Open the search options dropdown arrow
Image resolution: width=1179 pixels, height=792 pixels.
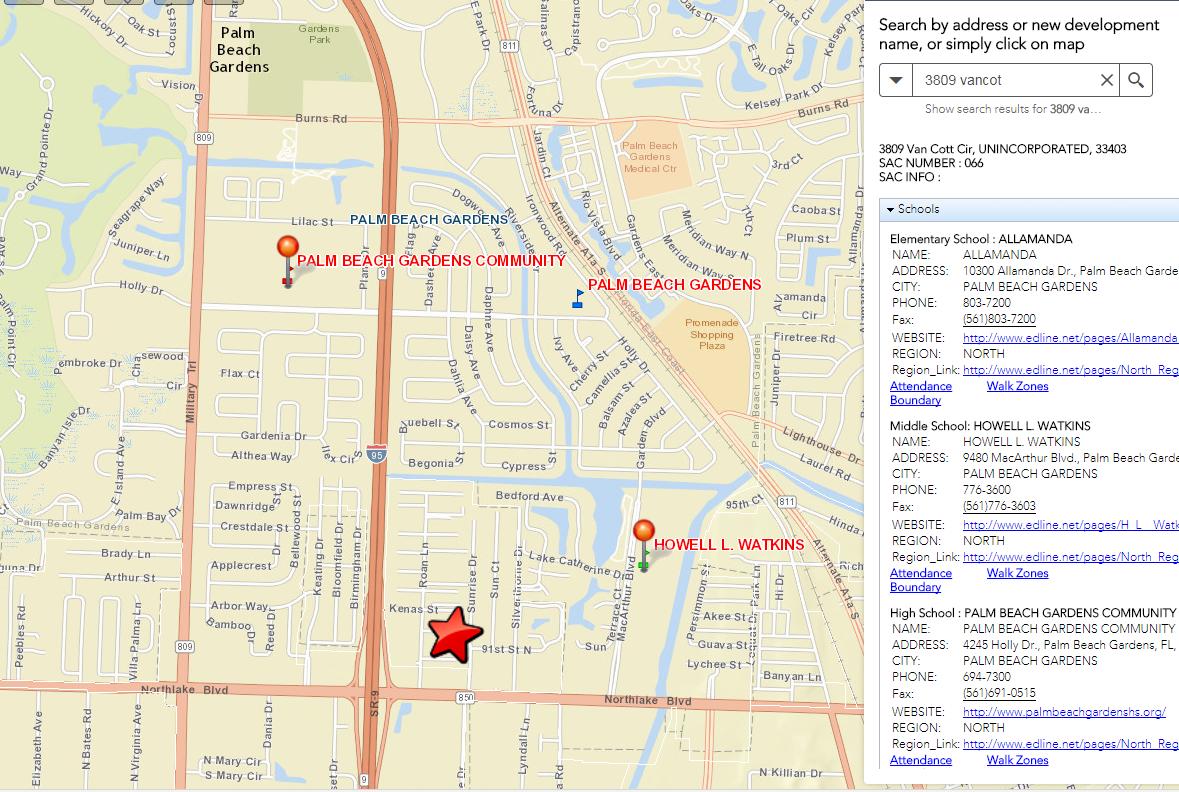coord(896,80)
